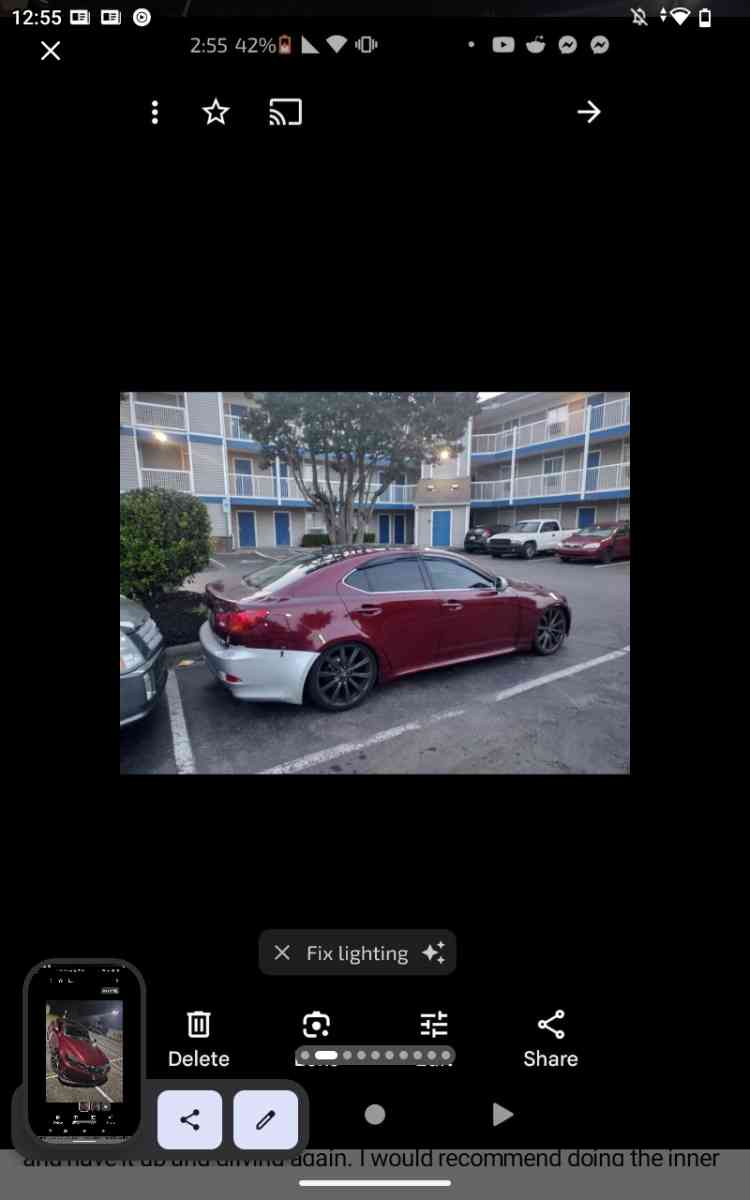Open the YouTube notification icon
Viewport: 750px width, 1200px height.
click(x=503, y=44)
